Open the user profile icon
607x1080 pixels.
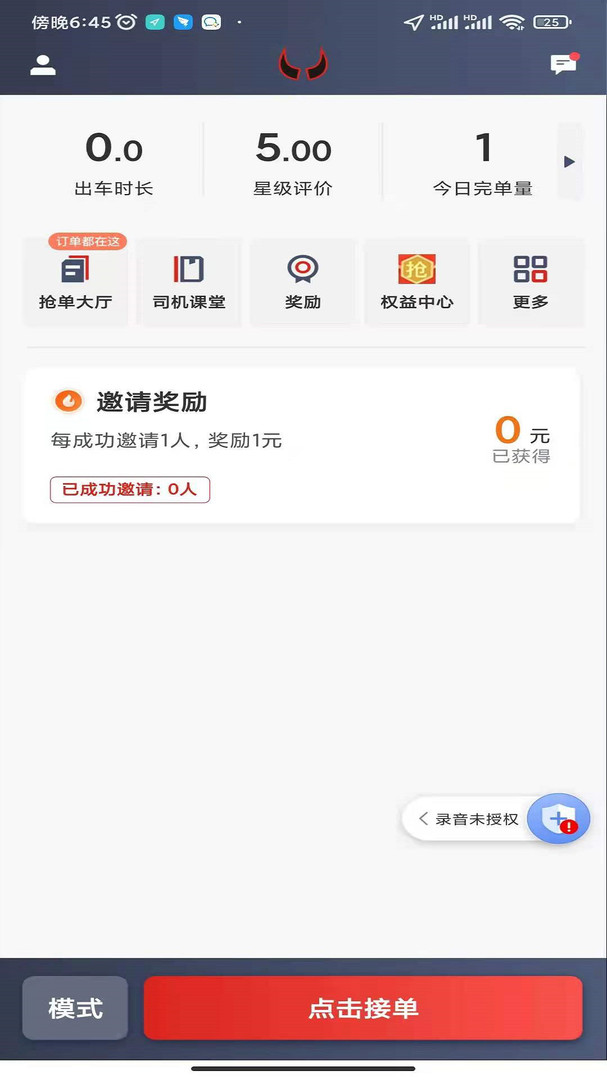coord(43,66)
